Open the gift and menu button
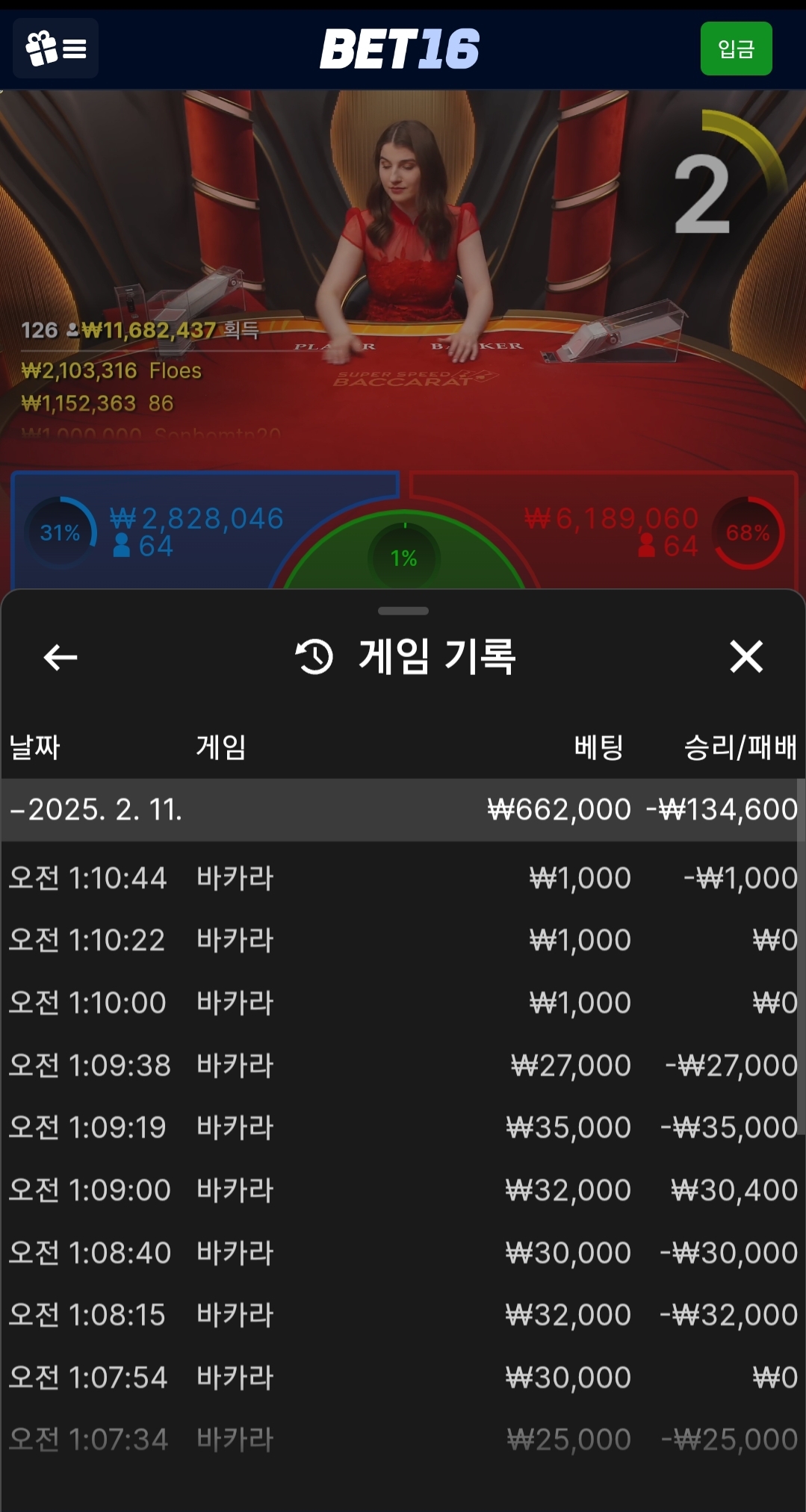 (x=56, y=49)
